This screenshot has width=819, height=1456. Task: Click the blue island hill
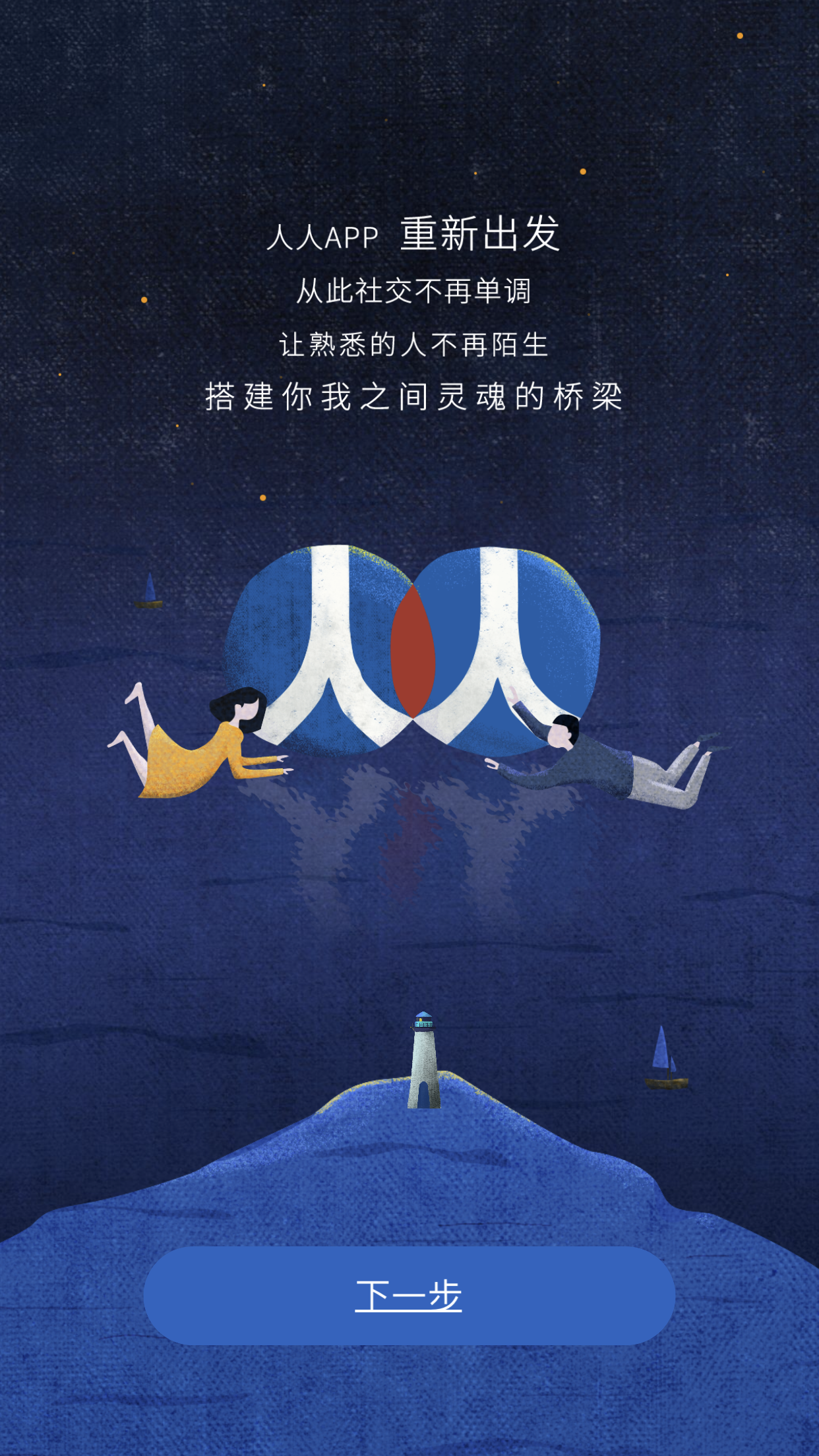coord(409,1187)
